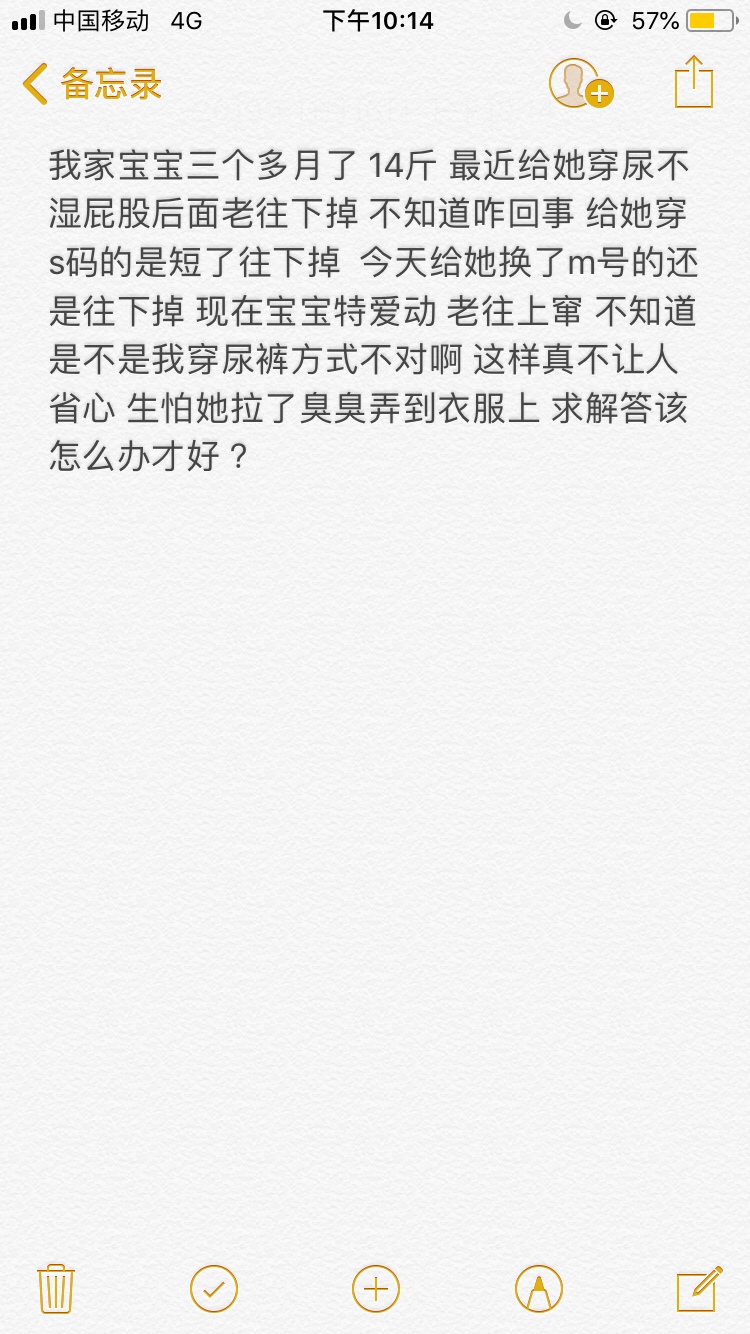The height and width of the screenshot is (1334, 750).
Task: Compose a new note
Action: point(699,1288)
